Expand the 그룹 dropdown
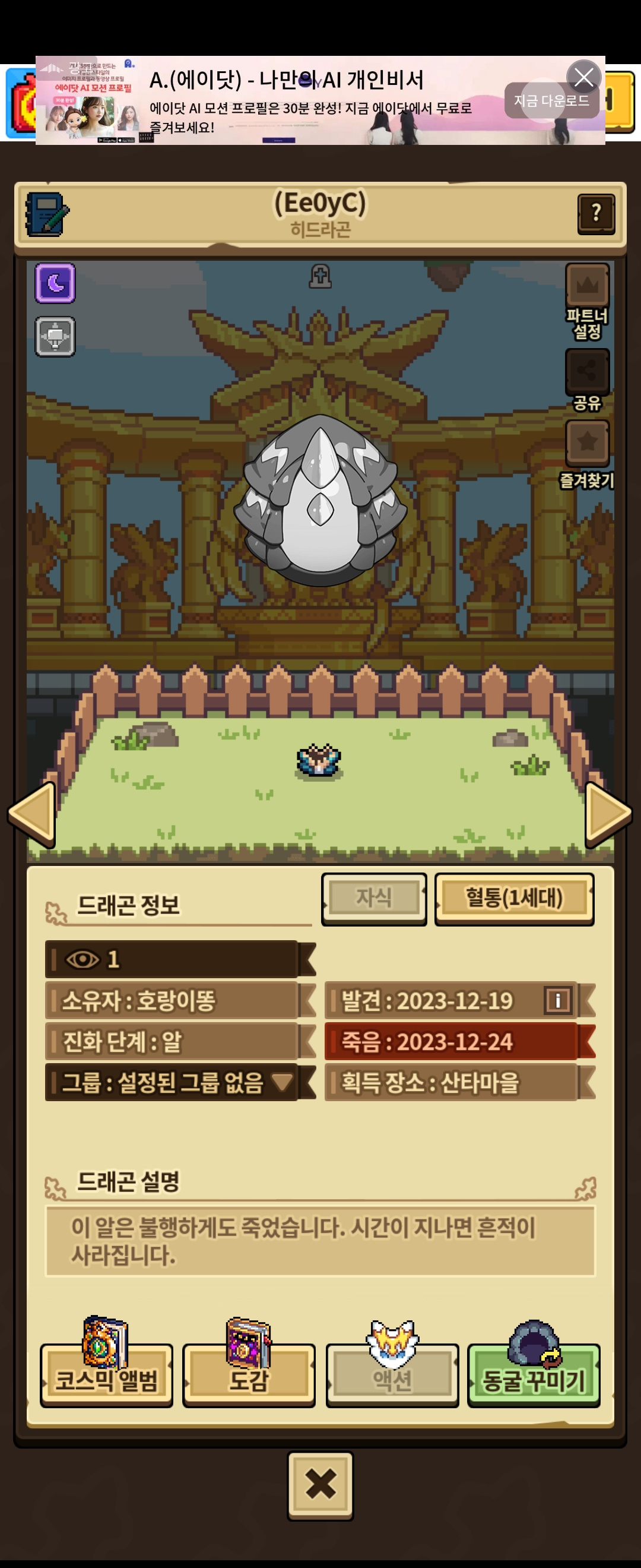This screenshot has width=641, height=1568. [x=281, y=1082]
